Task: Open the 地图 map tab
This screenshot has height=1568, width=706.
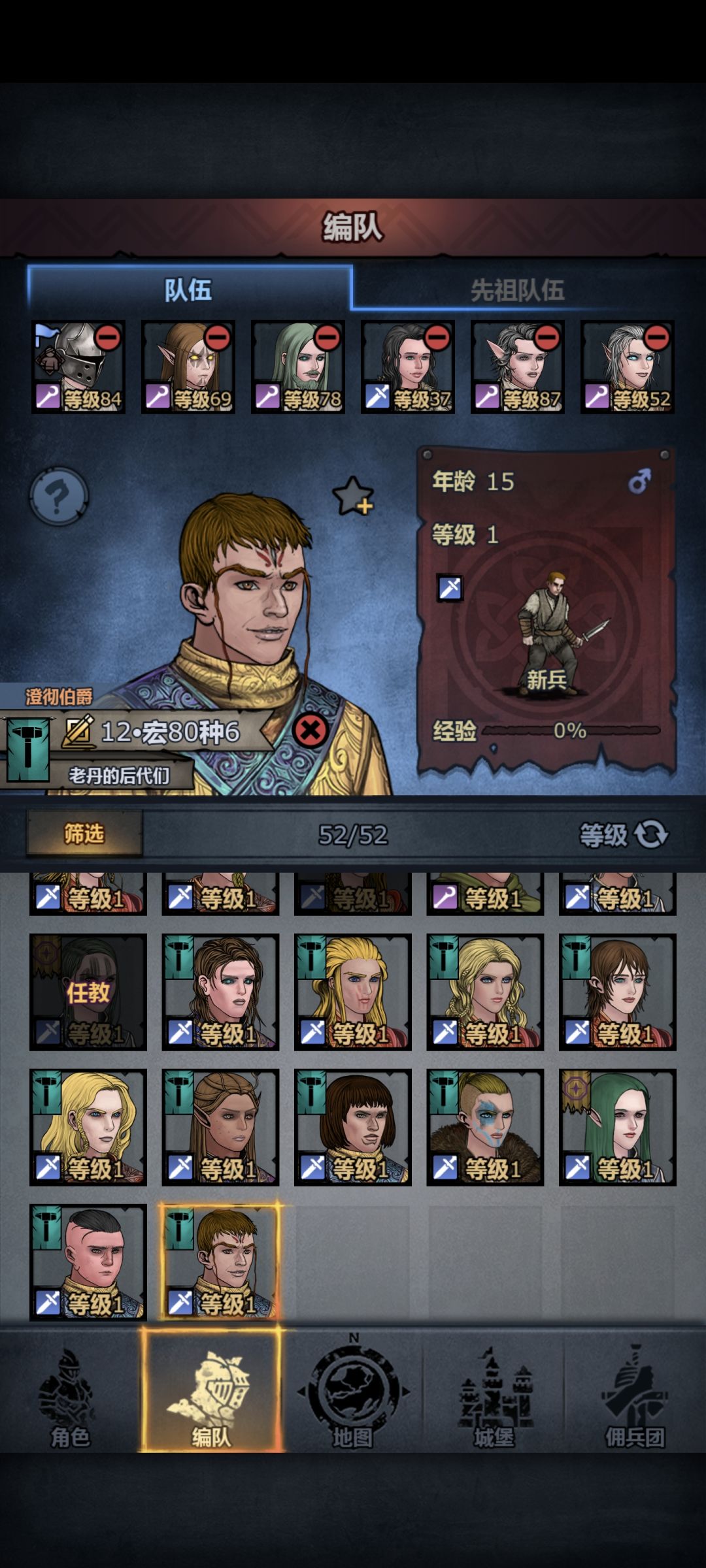Action: coord(353,1393)
